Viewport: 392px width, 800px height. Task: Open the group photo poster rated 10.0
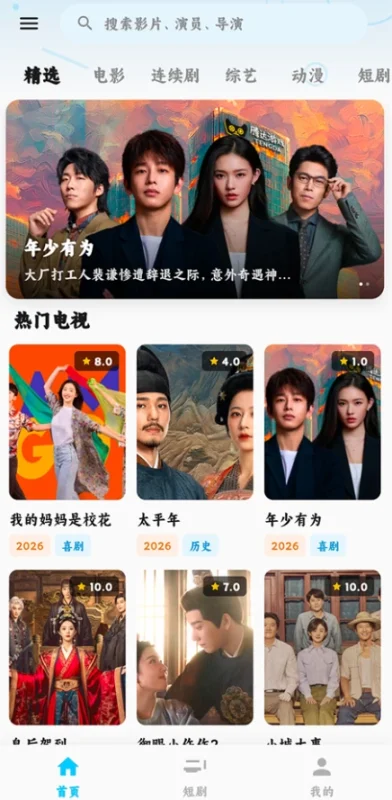[323, 647]
